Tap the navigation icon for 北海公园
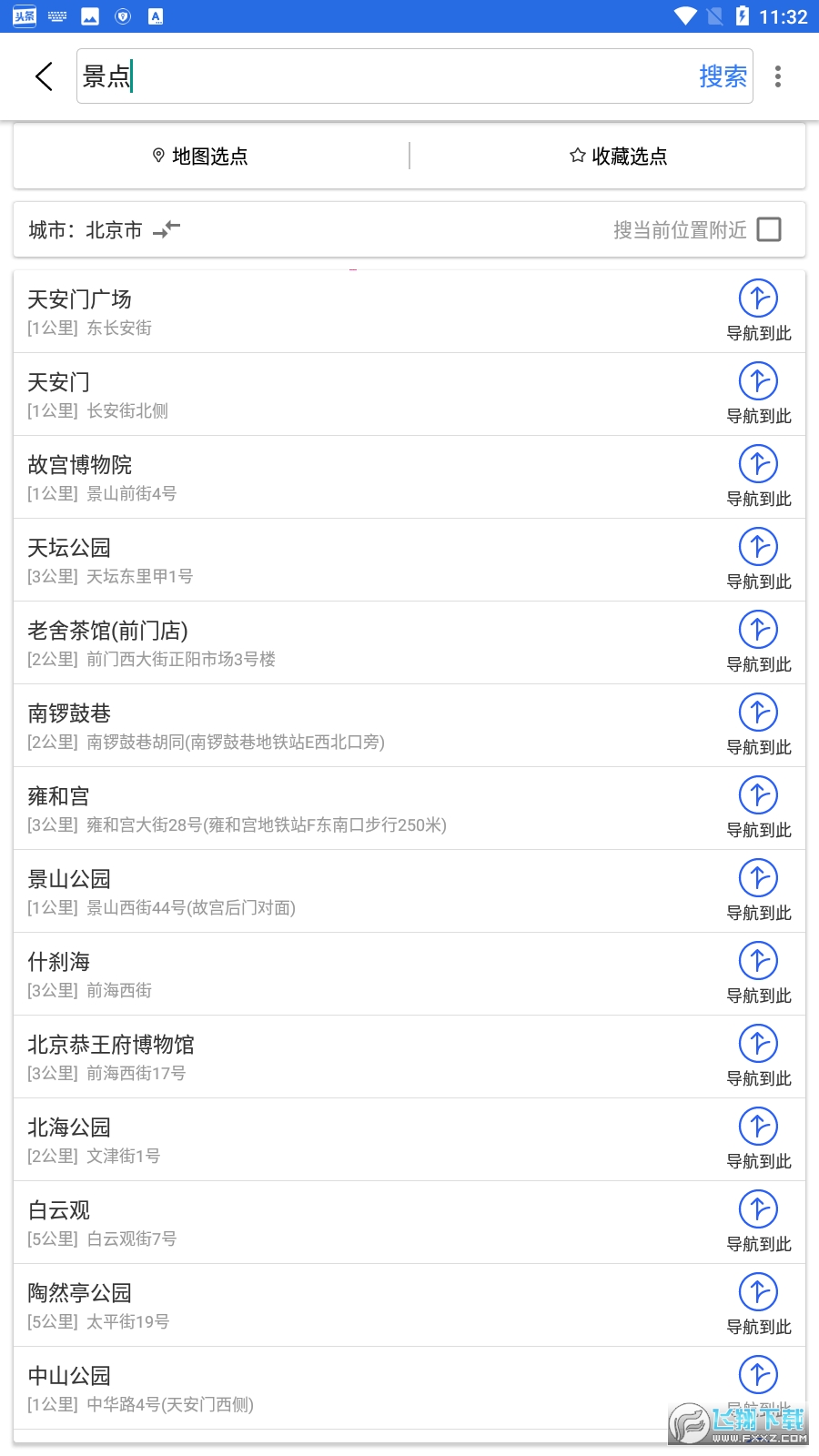Viewport: 819px width, 1456px height. (x=758, y=1125)
